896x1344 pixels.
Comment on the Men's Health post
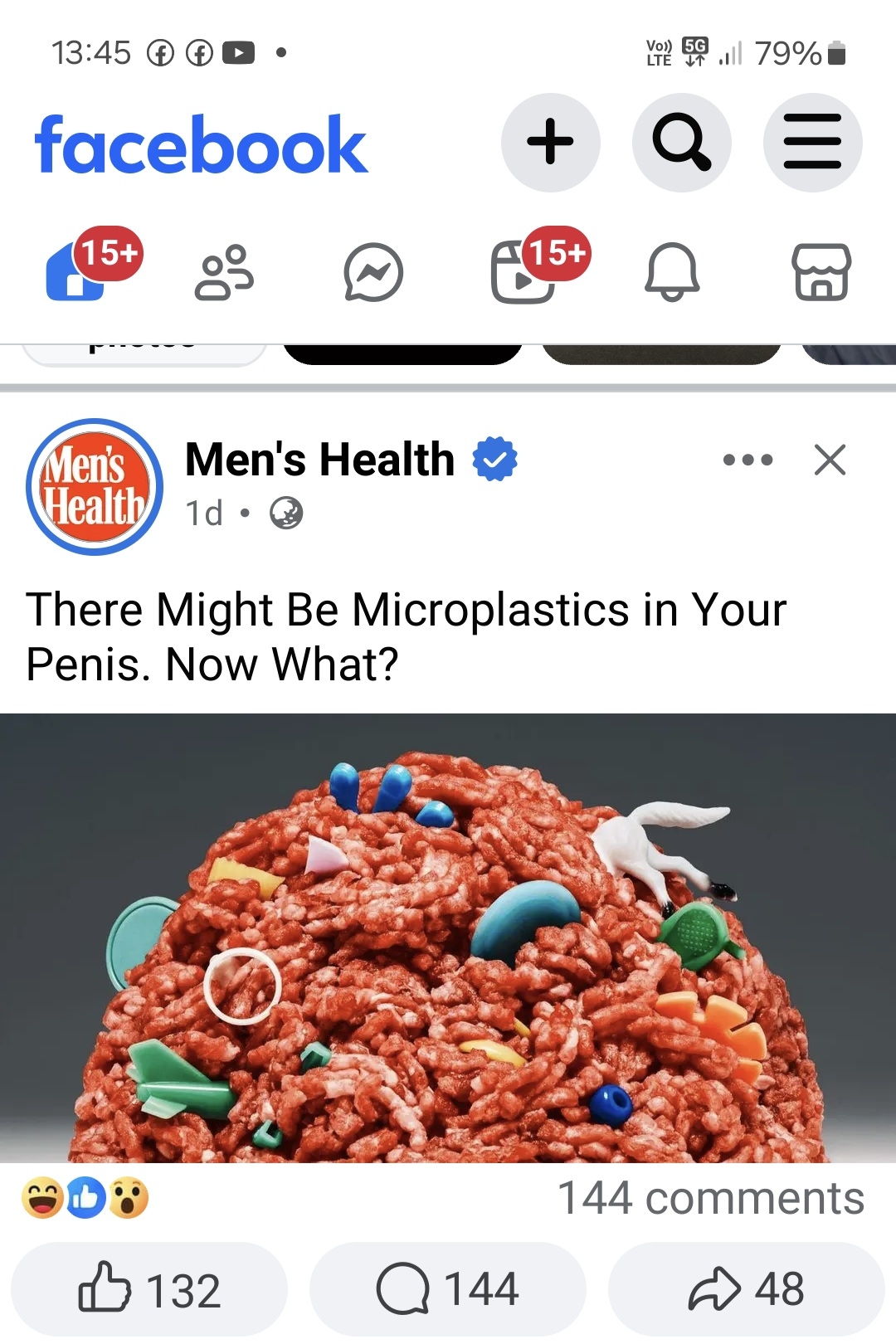(448, 1289)
